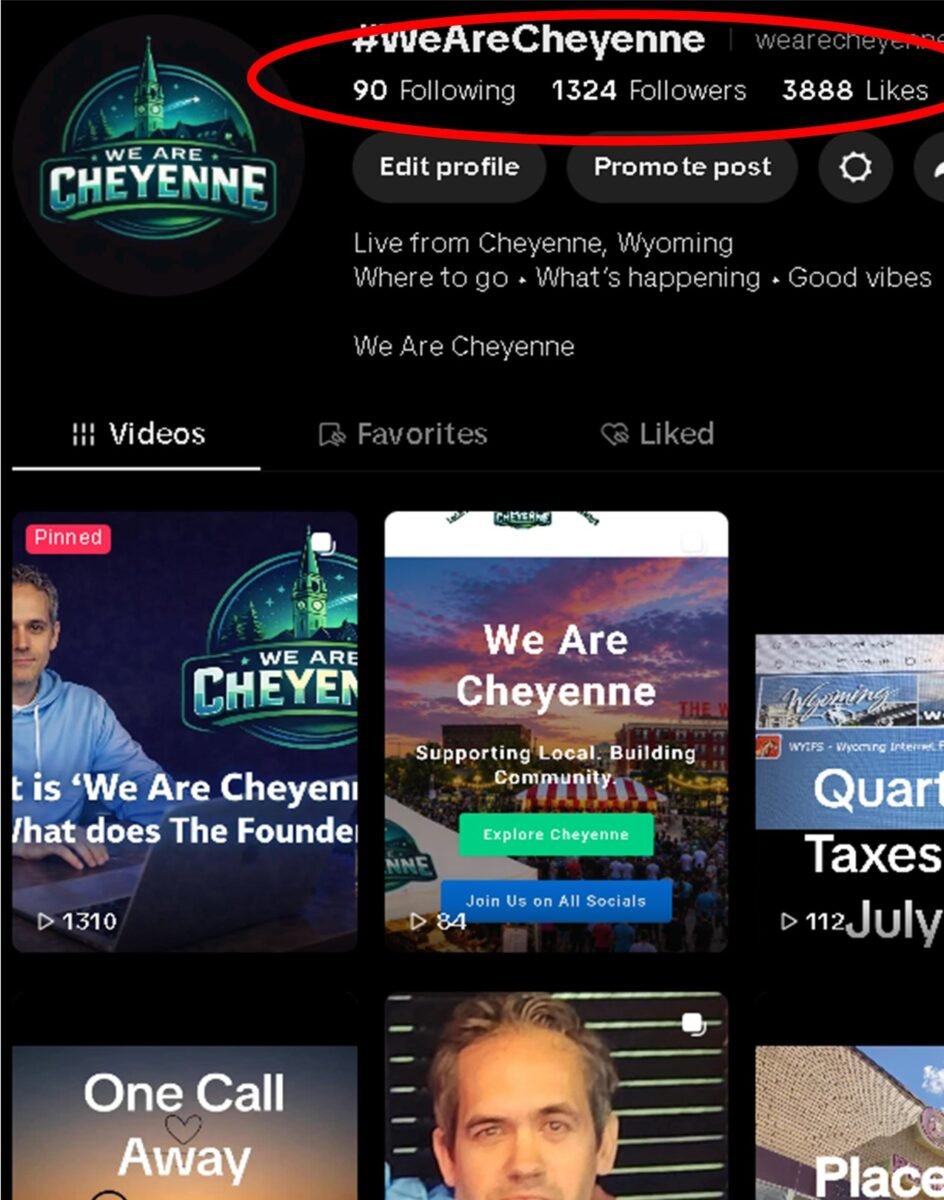
Task: Open the video with 84 views
Action: [556, 732]
